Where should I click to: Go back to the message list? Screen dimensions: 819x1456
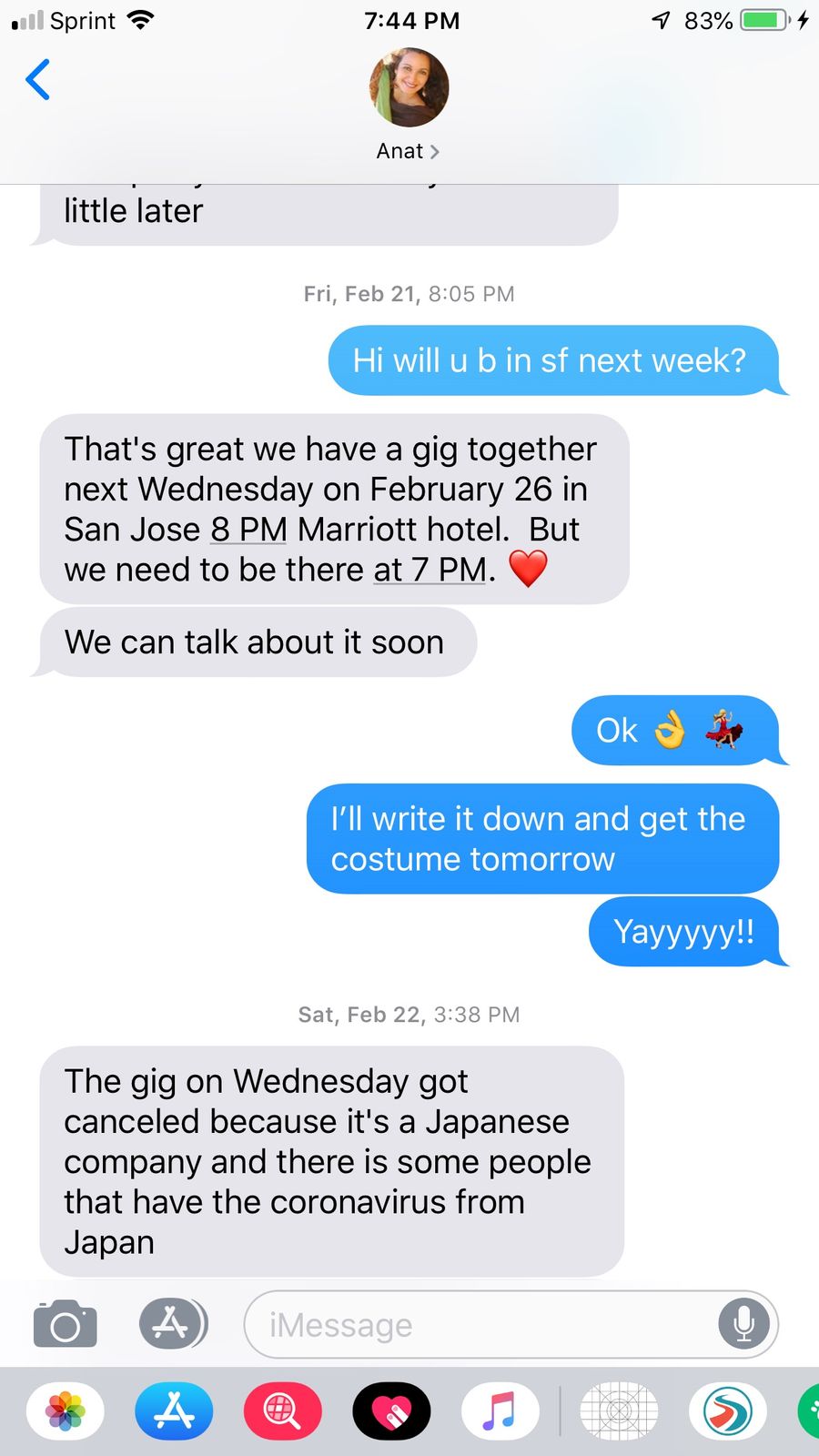coord(38,80)
